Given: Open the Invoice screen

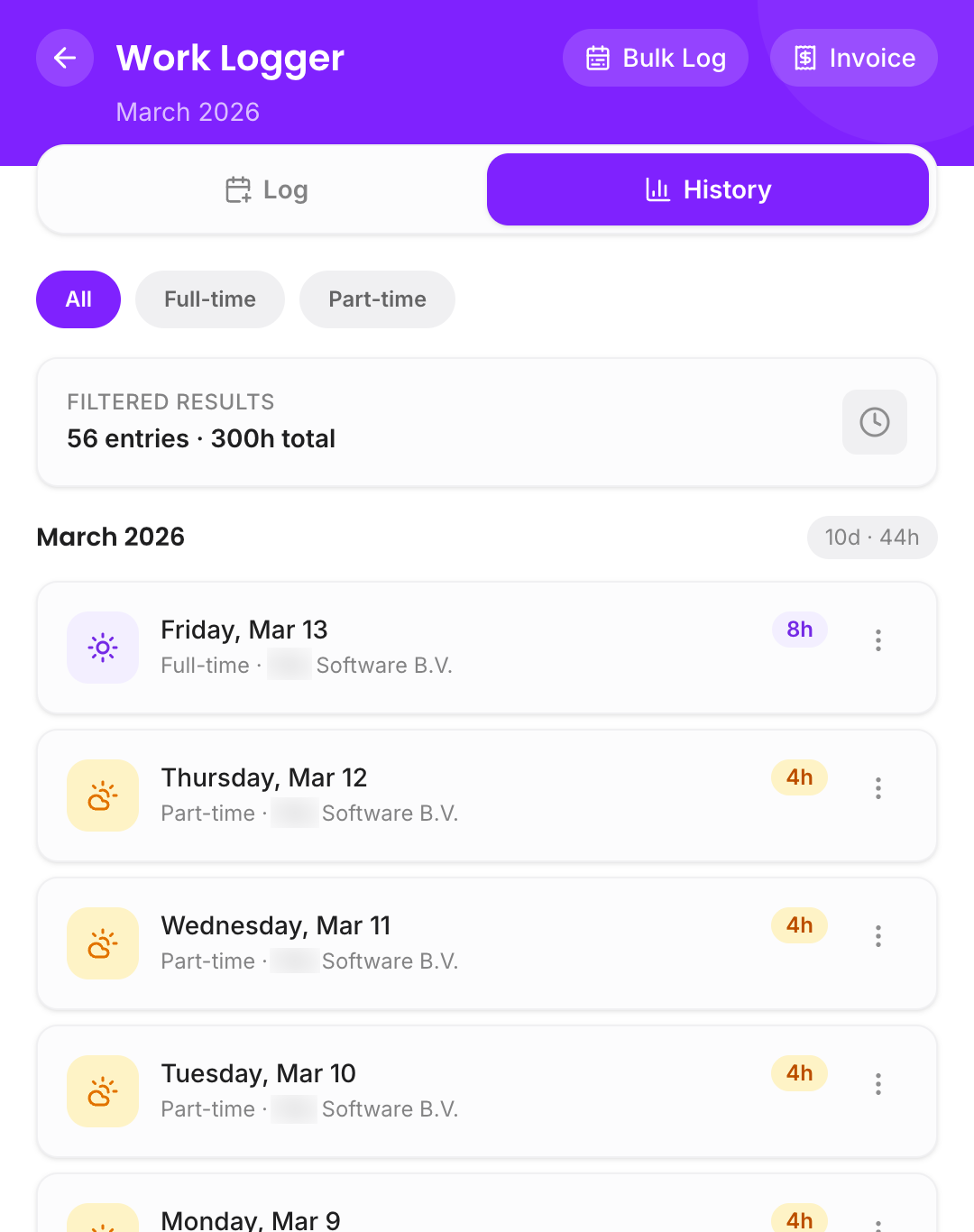Looking at the screenshot, I should (x=853, y=58).
